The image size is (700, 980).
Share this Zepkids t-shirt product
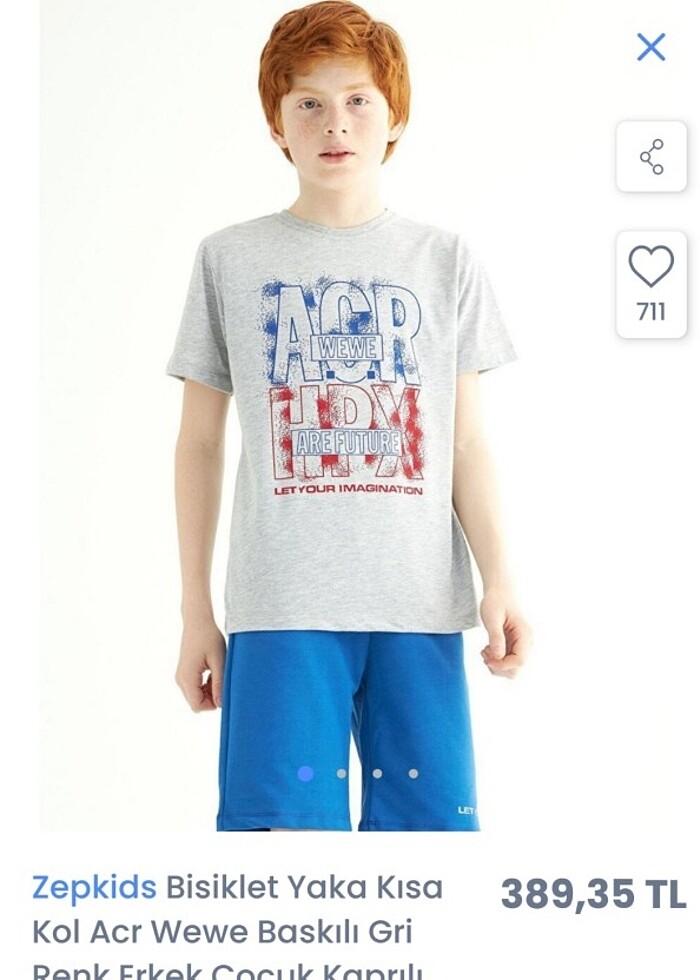click(x=651, y=157)
